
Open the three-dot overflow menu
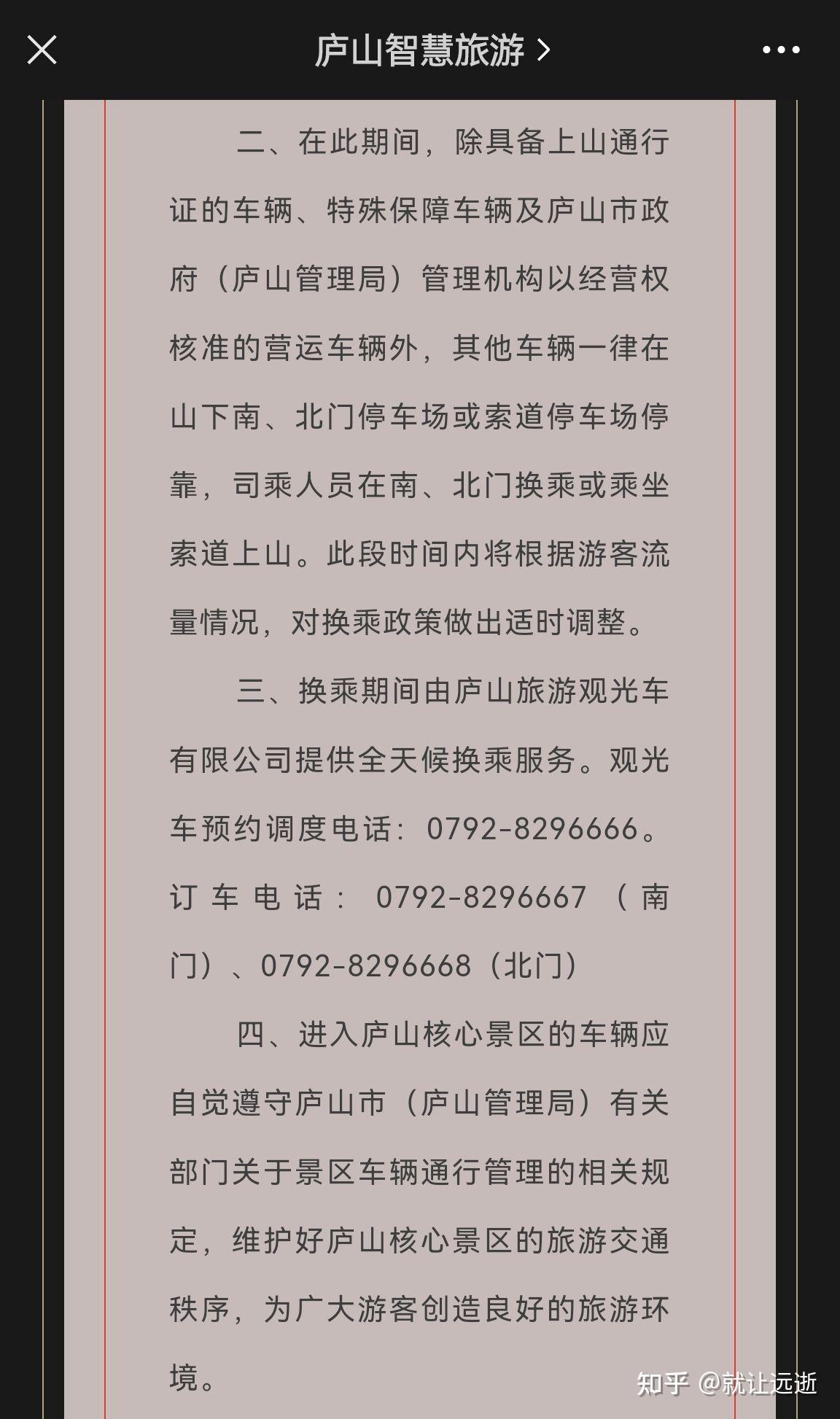[781, 50]
